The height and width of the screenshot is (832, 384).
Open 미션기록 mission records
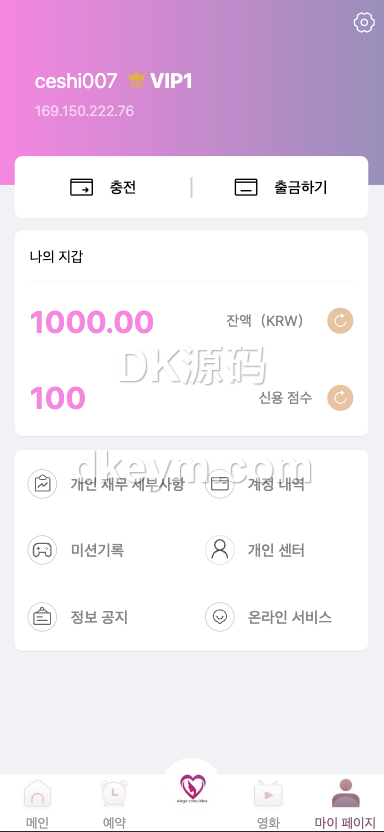[x=76, y=550]
